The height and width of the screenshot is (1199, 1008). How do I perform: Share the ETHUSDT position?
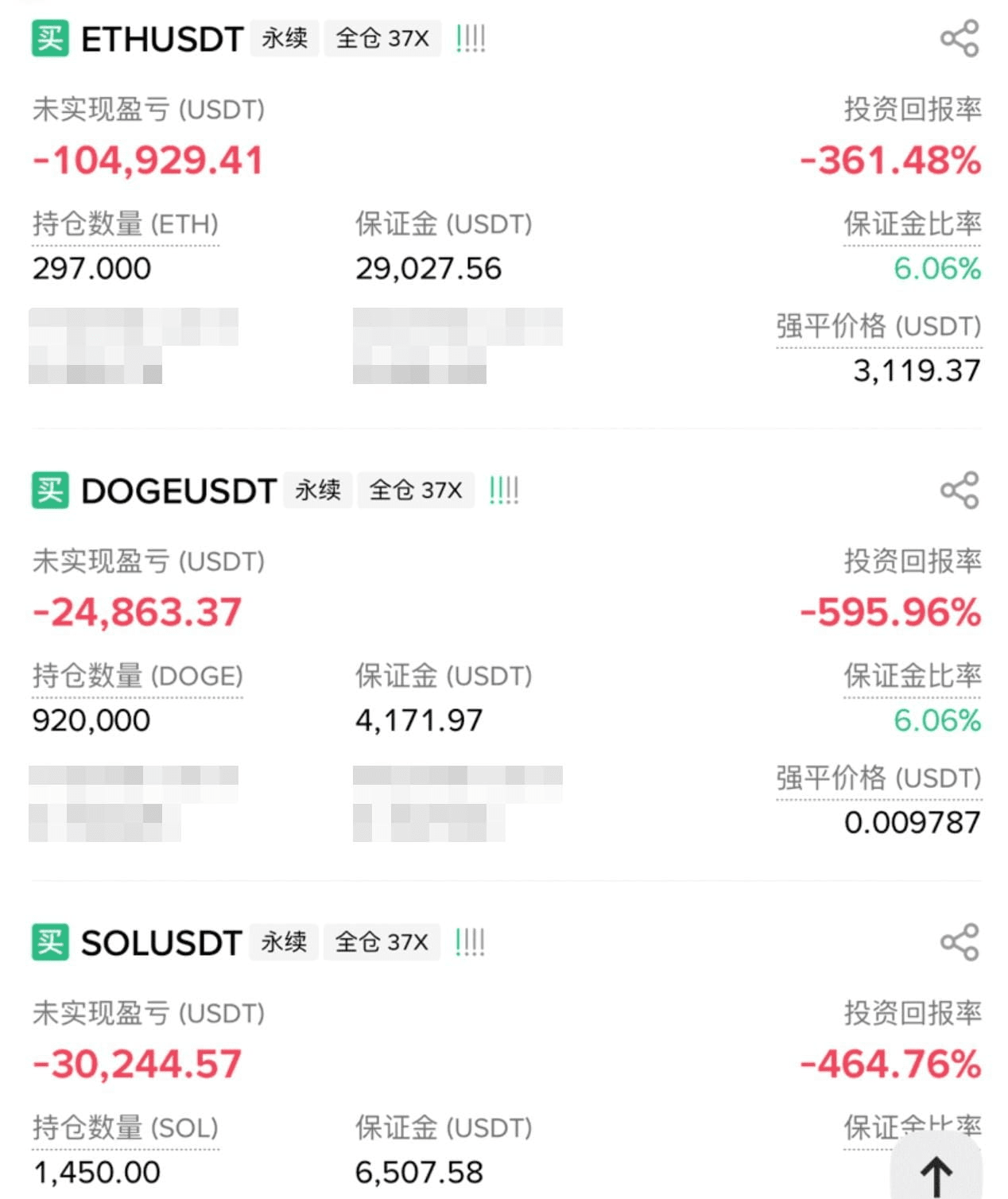959,39
